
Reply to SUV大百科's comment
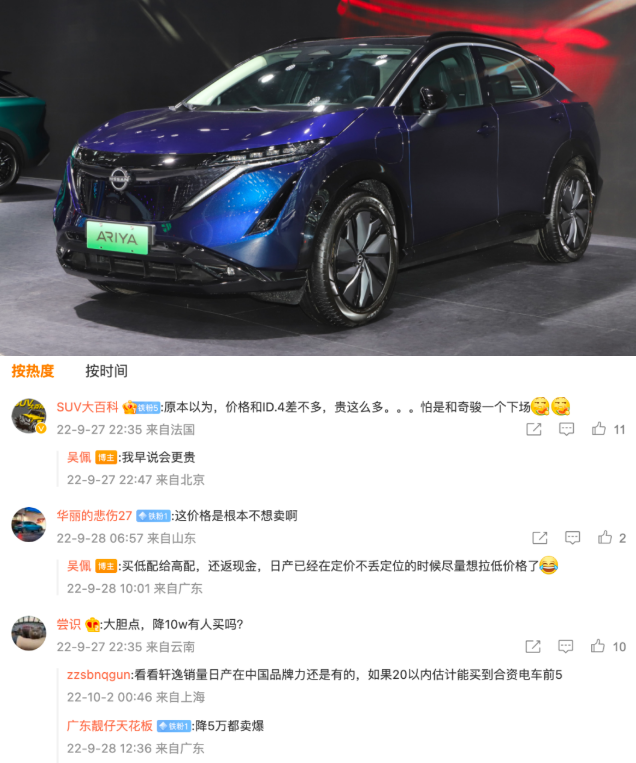pyautogui.click(x=566, y=429)
